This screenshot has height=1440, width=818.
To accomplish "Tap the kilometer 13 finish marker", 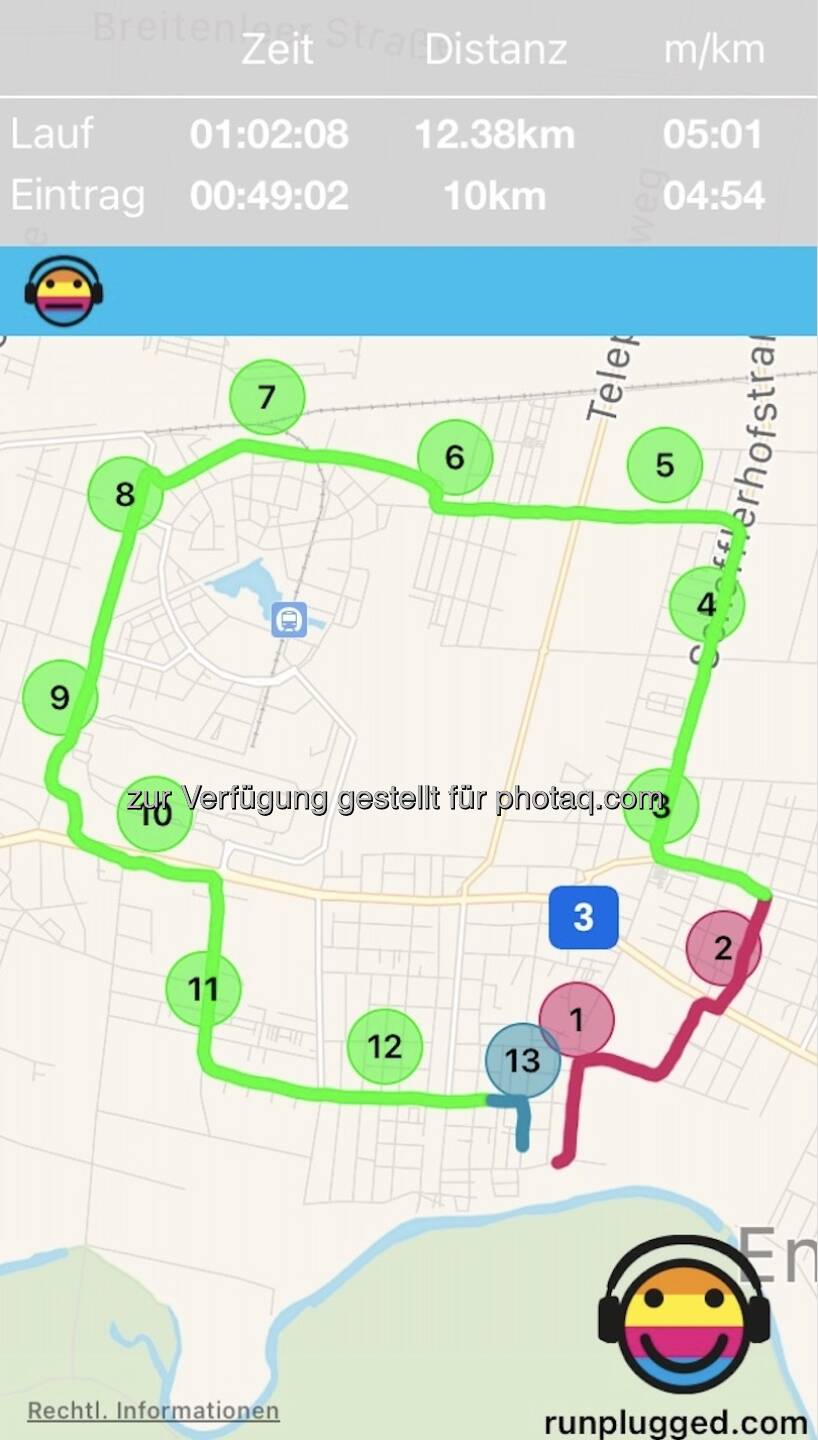I will tap(522, 1061).
